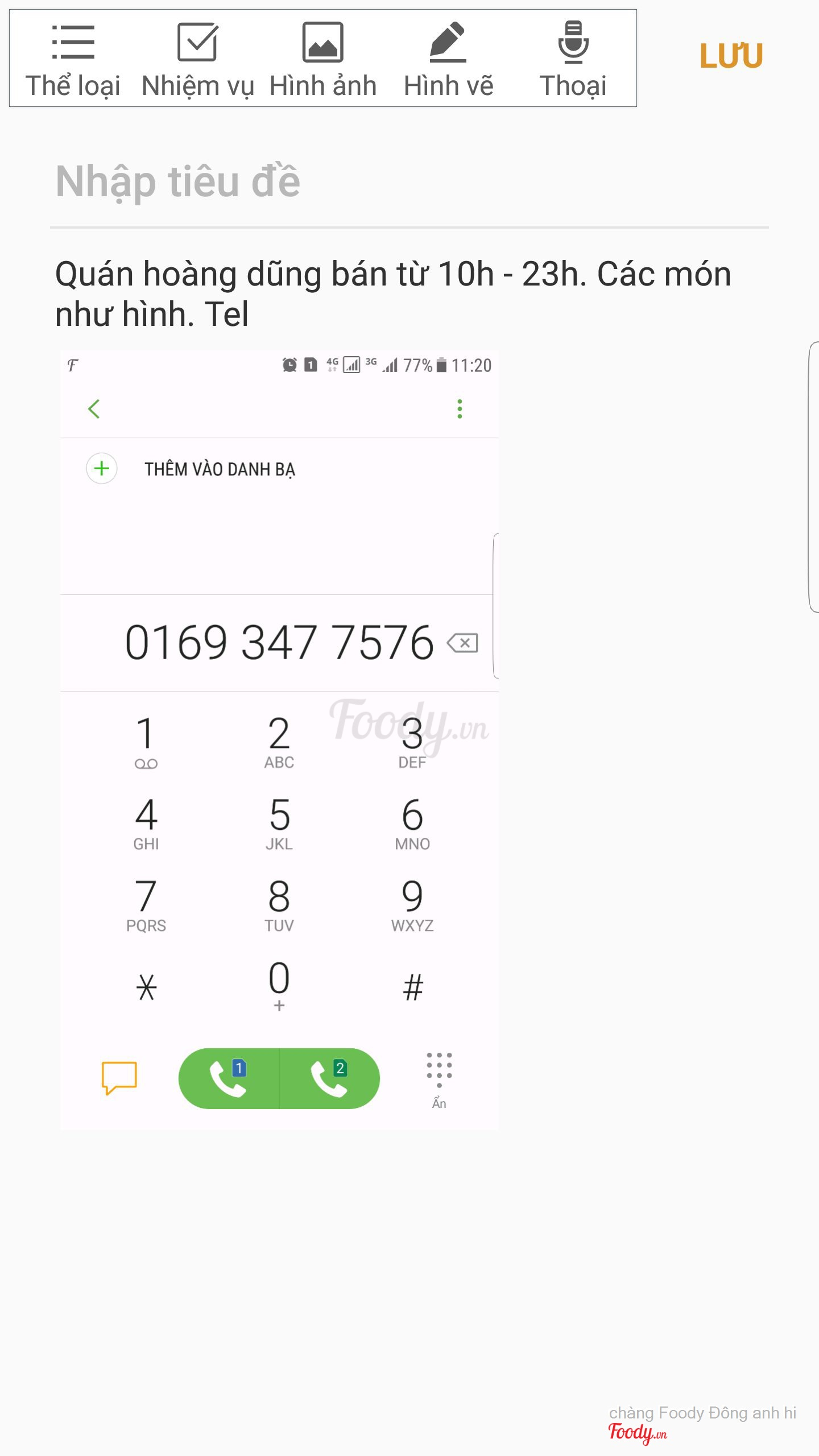This screenshot has height=1456, width=819.
Task: Select the inserted dialer screenshot image
Action: click(279, 739)
